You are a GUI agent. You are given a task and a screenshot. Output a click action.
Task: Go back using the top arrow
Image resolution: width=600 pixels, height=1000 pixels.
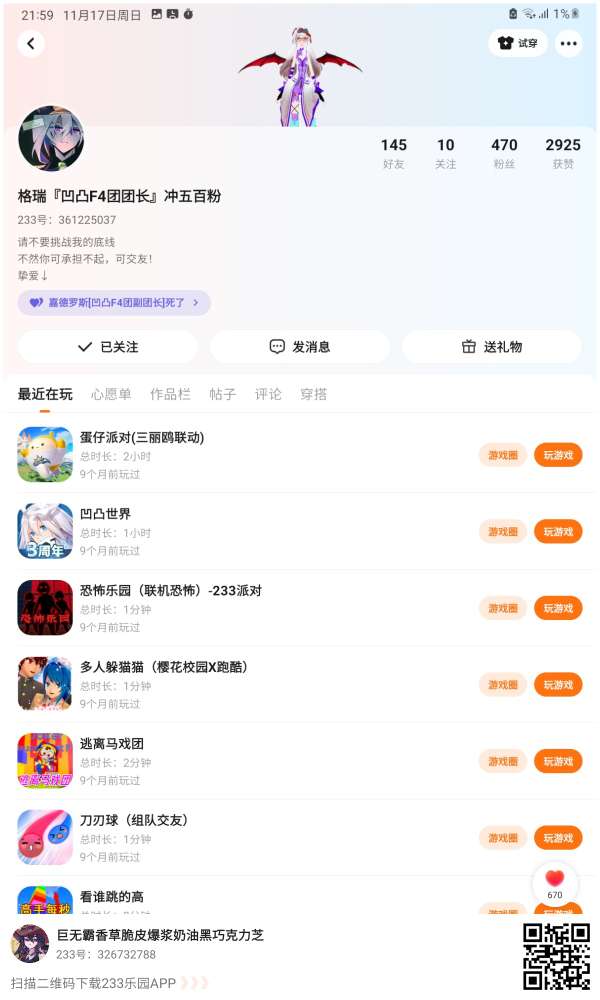click(x=31, y=43)
